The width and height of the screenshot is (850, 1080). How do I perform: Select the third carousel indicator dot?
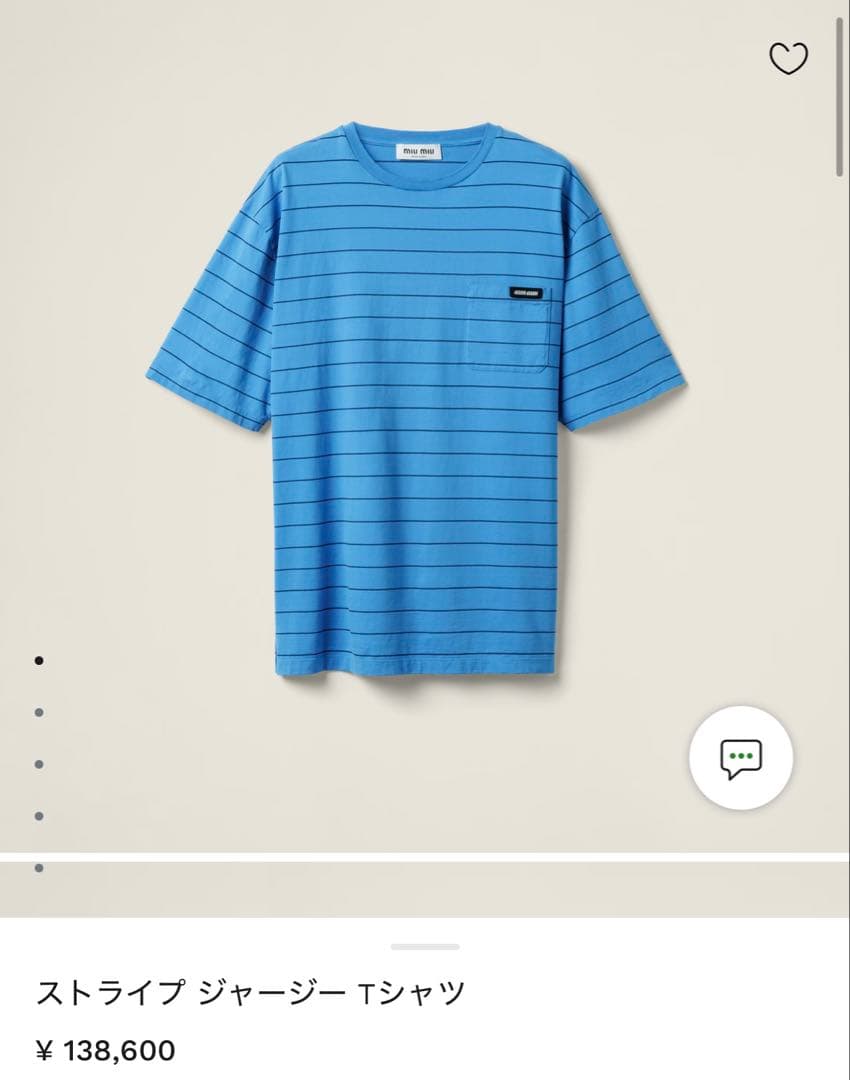click(x=39, y=762)
